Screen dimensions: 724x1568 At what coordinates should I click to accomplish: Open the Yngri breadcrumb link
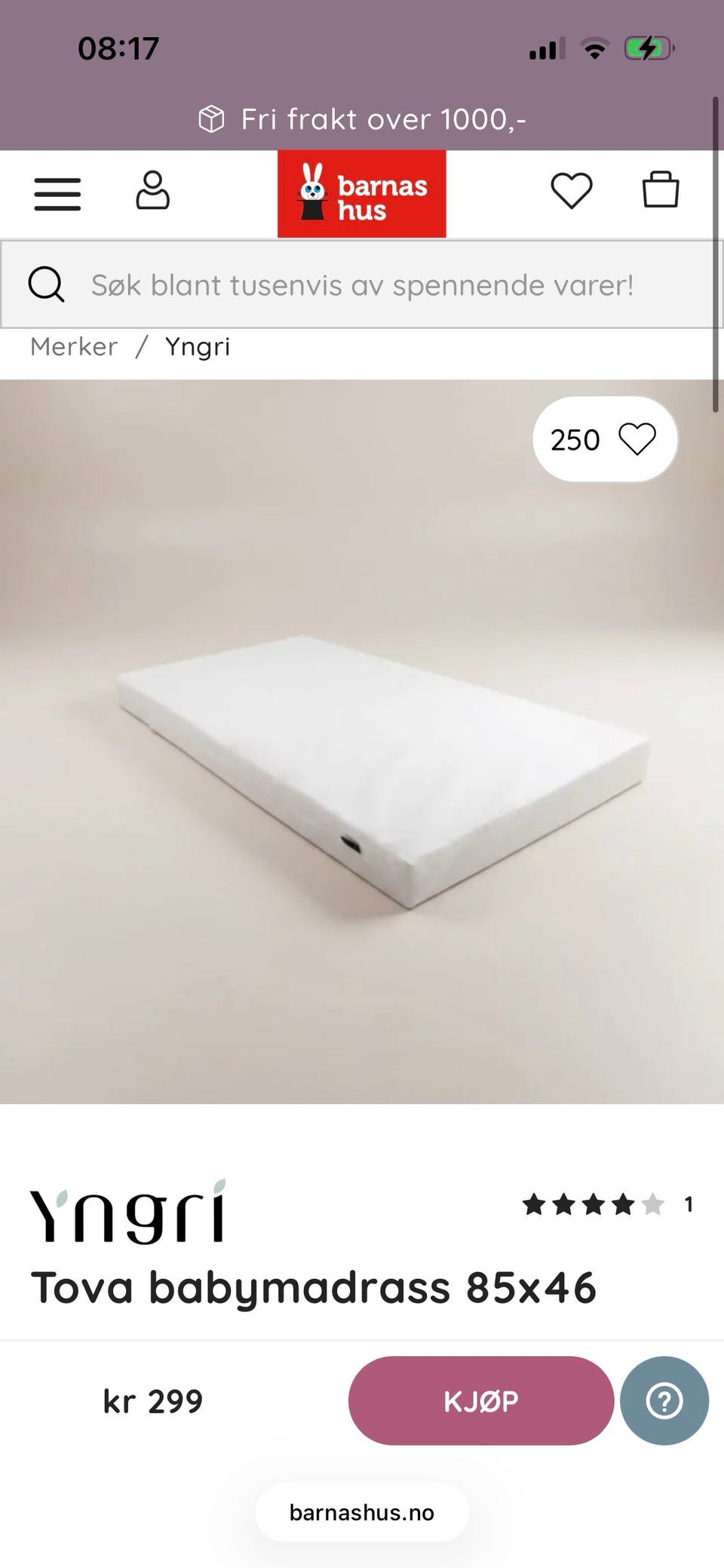point(198,347)
